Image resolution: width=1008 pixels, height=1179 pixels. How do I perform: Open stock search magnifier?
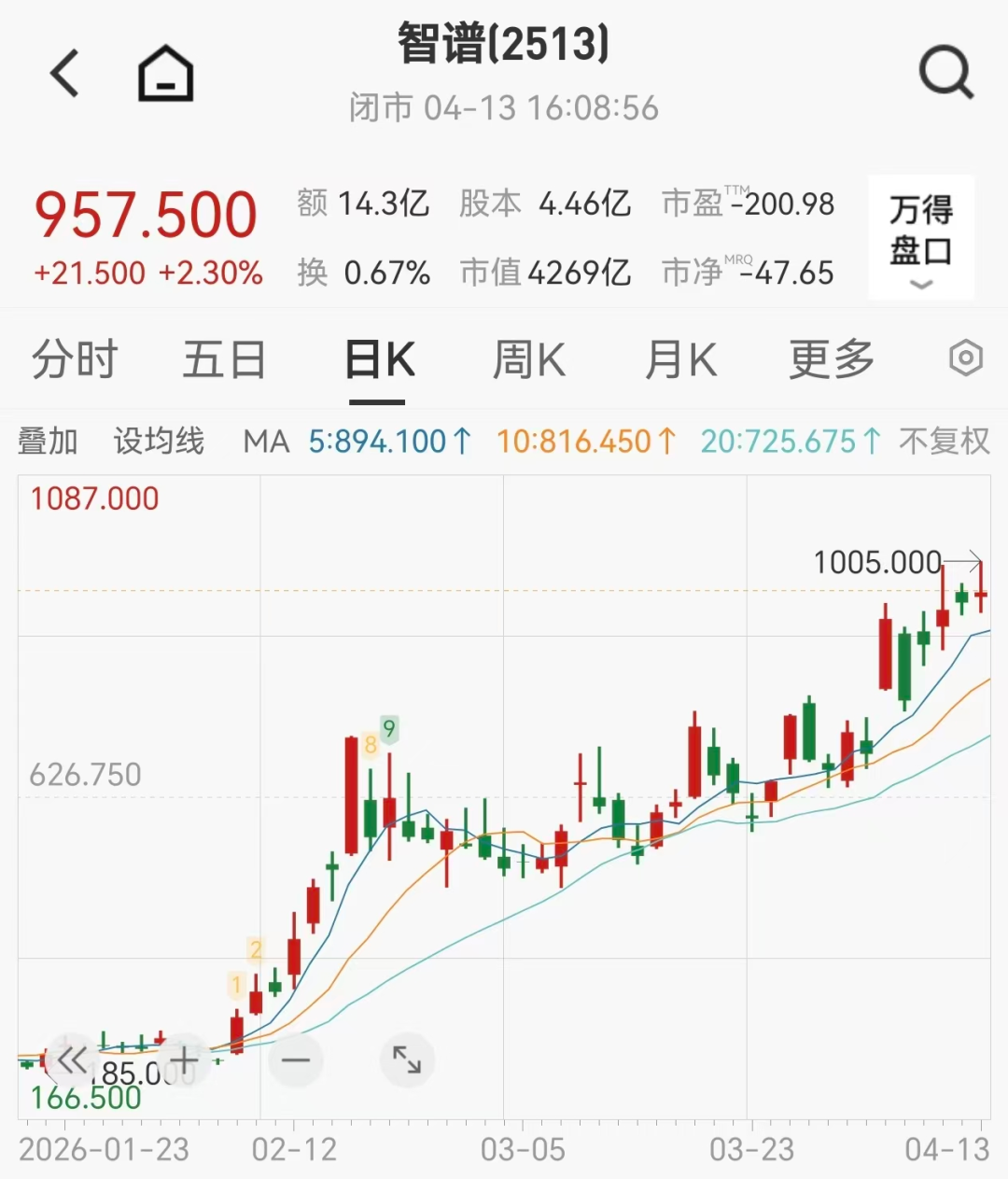coord(945,73)
